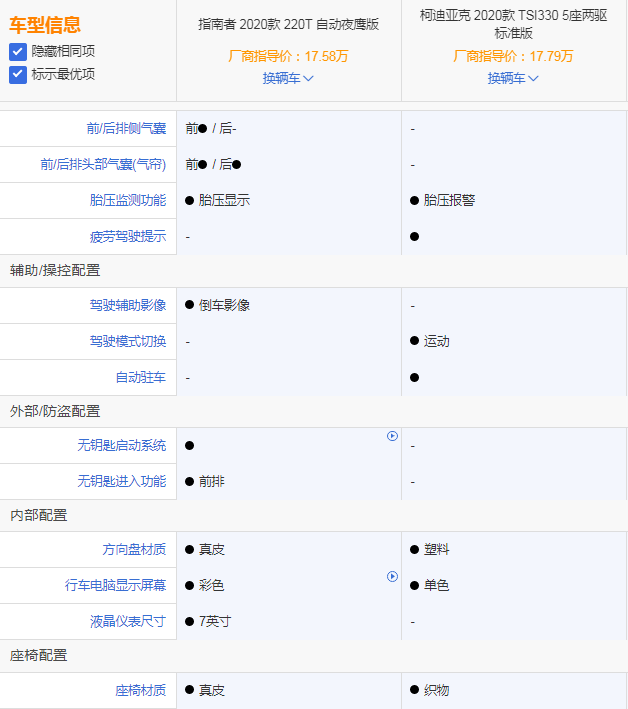Image resolution: width=628 pixels, height=709 pixels.
Task: Open the 自动驻车 parameter link
Action: click(x=141, y=377)
